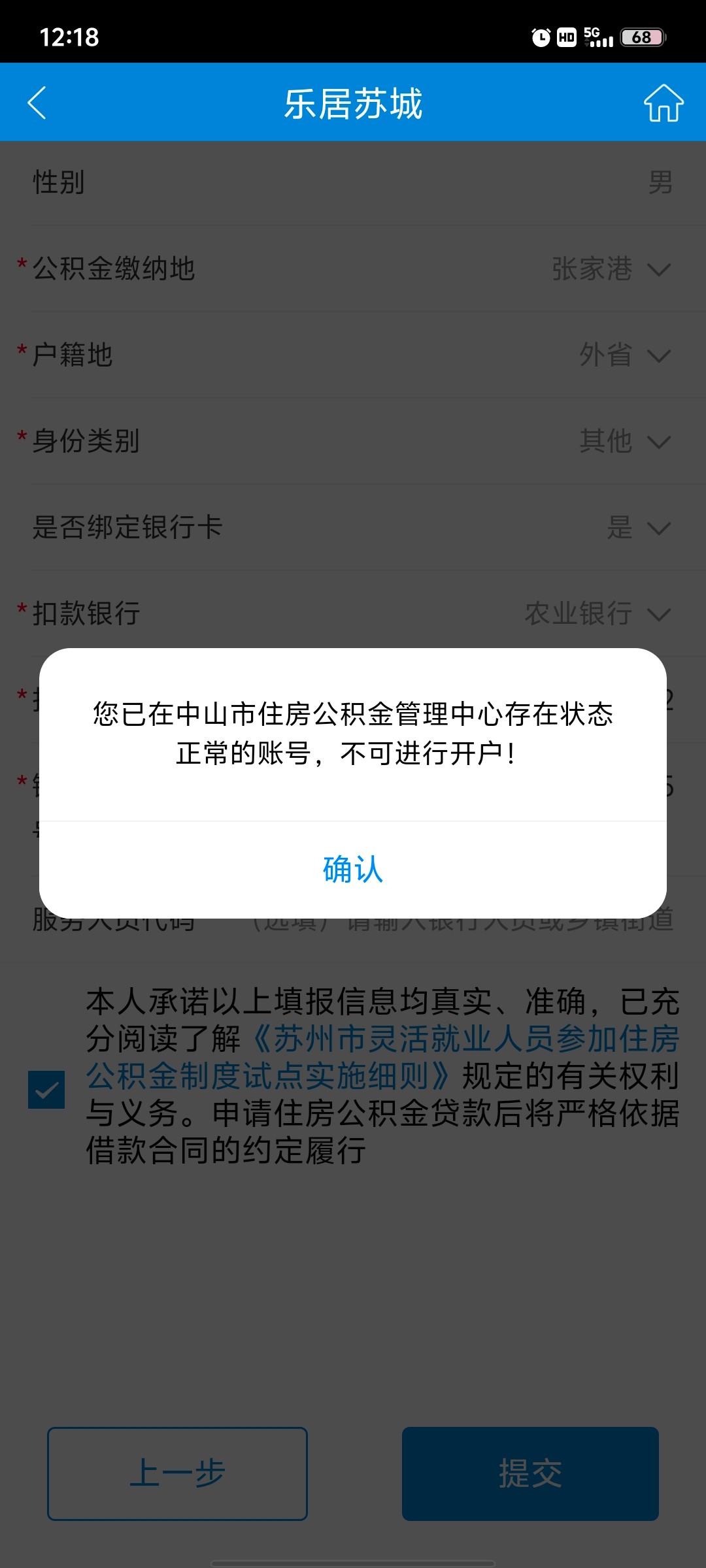Screen dimensions: 706x1568
Task: Change the 是否绑定银行卡 option
Action: click(353, 528)
